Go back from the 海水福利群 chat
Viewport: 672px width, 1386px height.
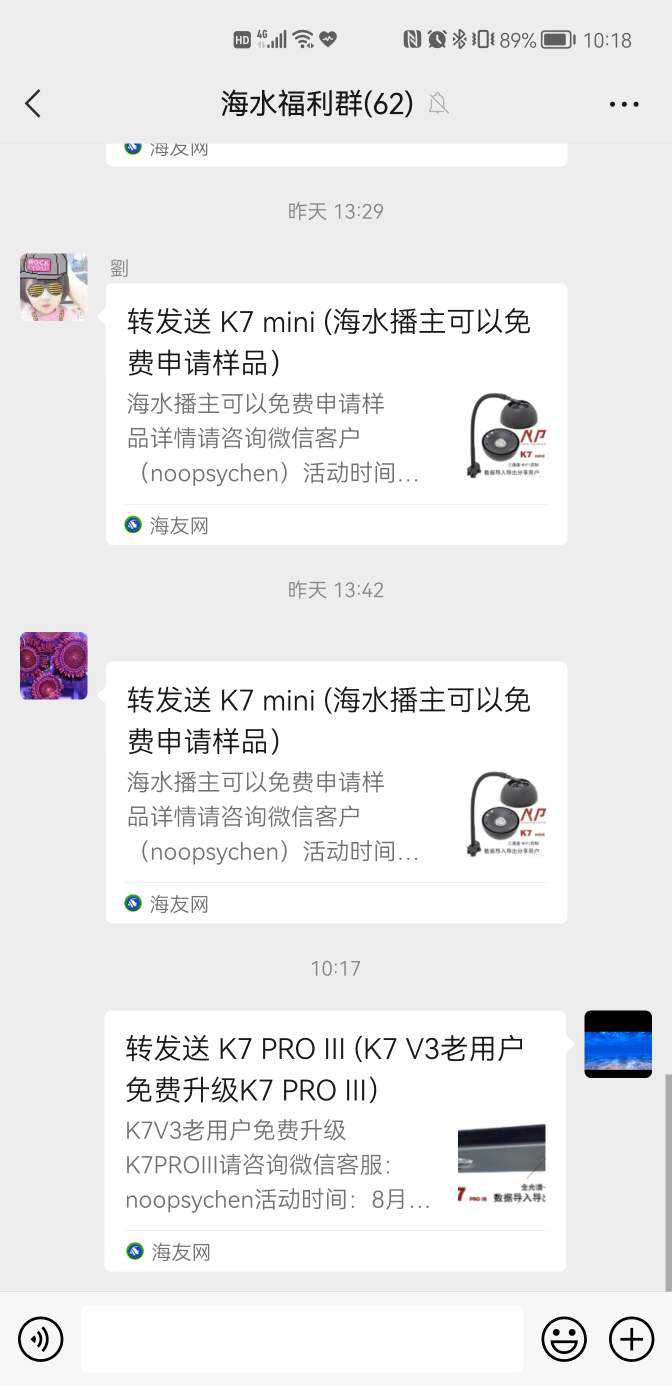pos(33,104)
